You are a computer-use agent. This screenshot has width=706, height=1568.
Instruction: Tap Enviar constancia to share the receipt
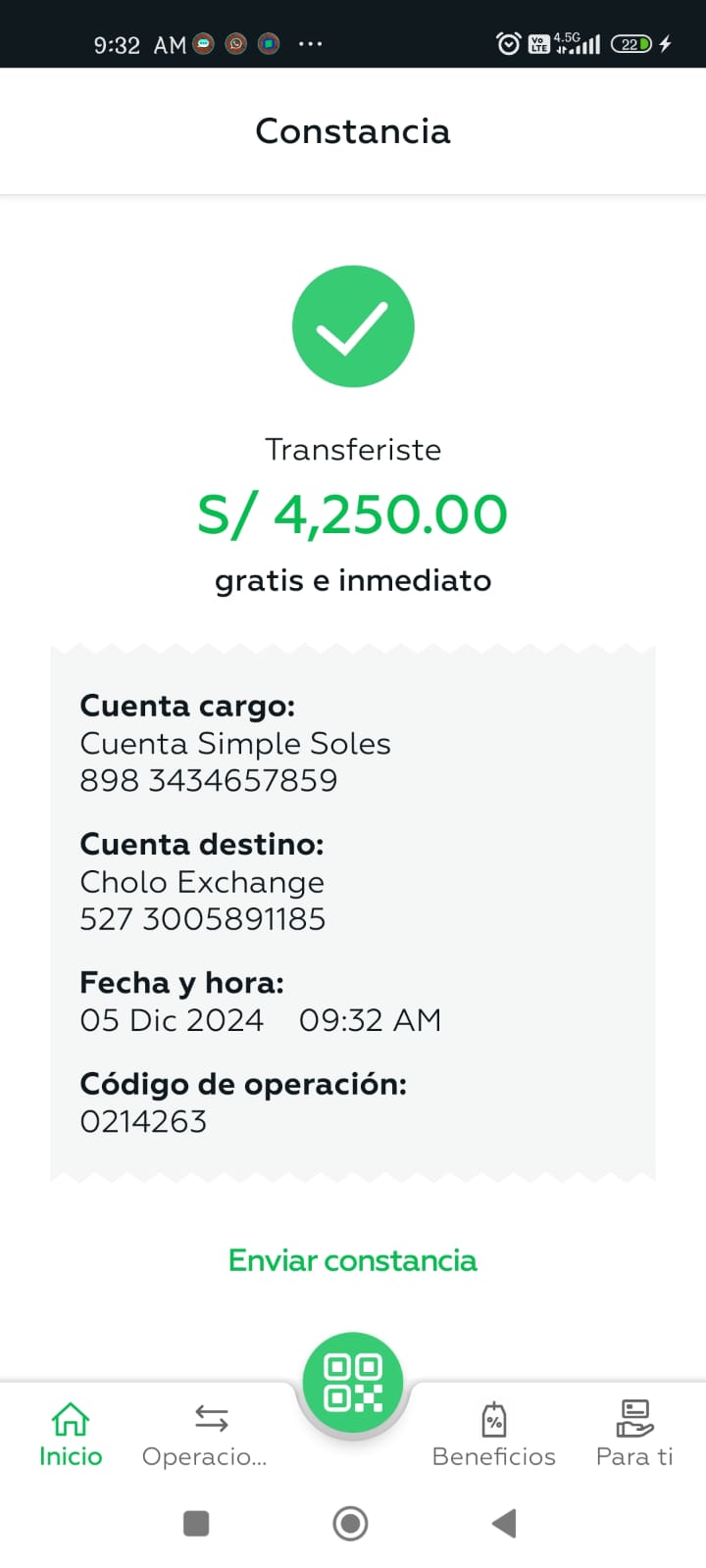coord(352,1260)
